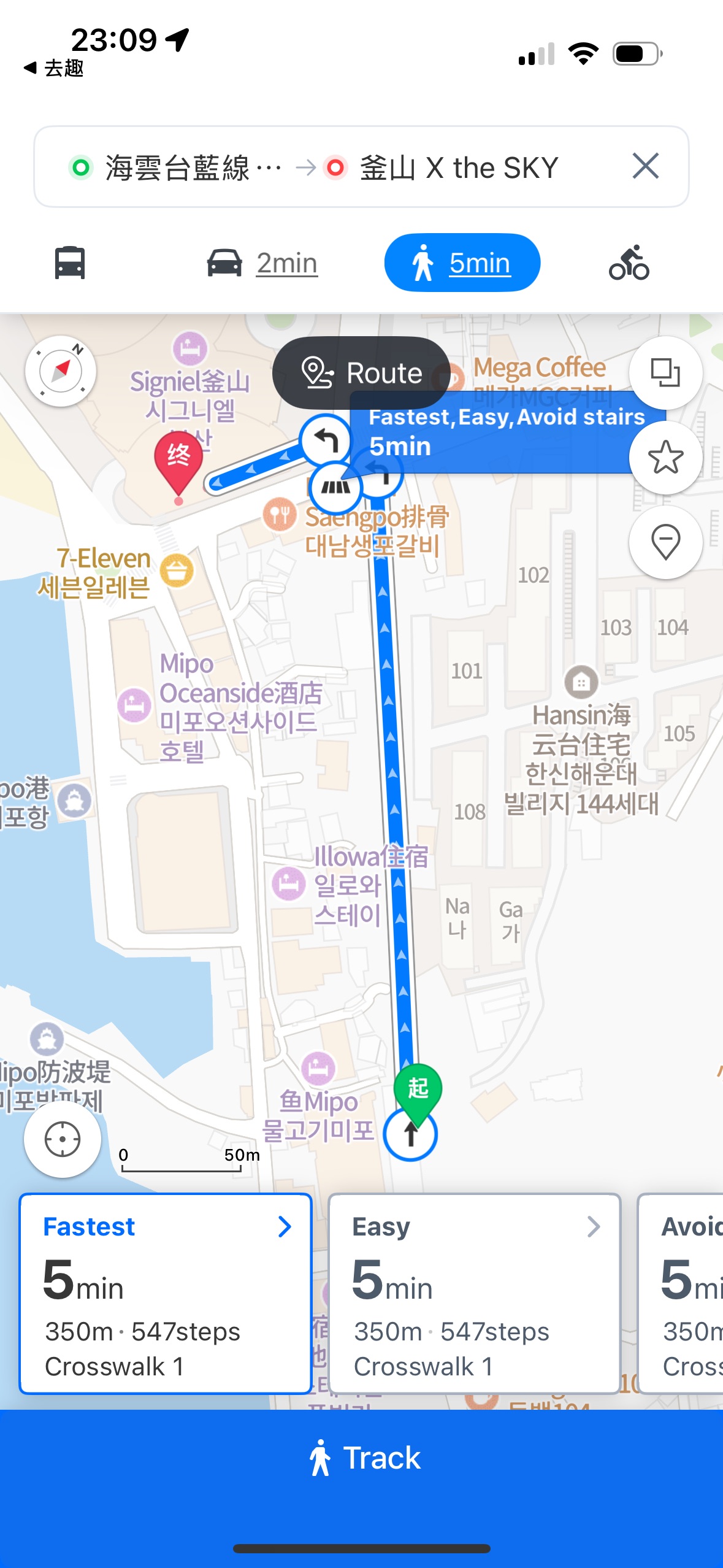Edit the starting point 海雲台藍線
Screen dimensions: 723x1568
click(x=178, y=167)
